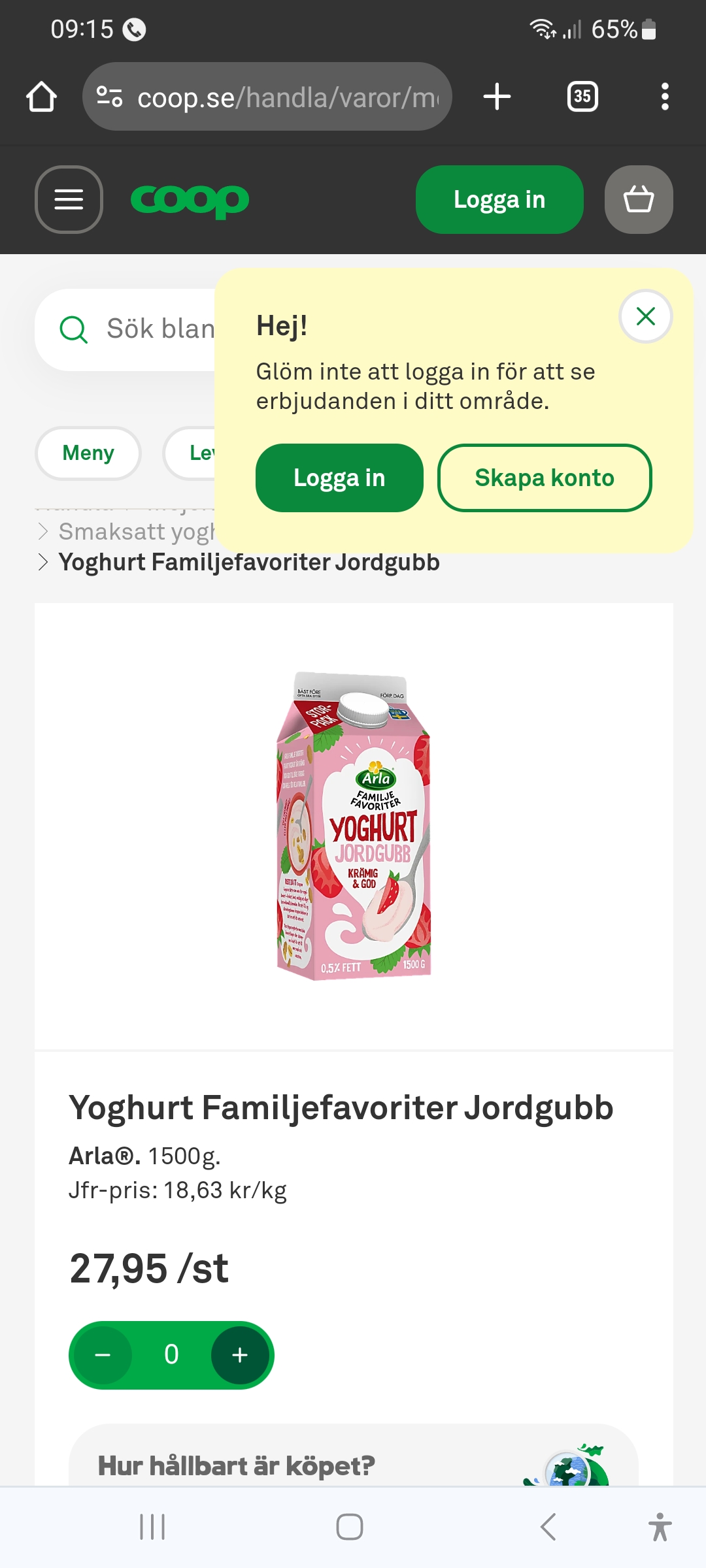Open the Coop hamburger menu
Viewport: 706px width, 1568px height.
69,199
